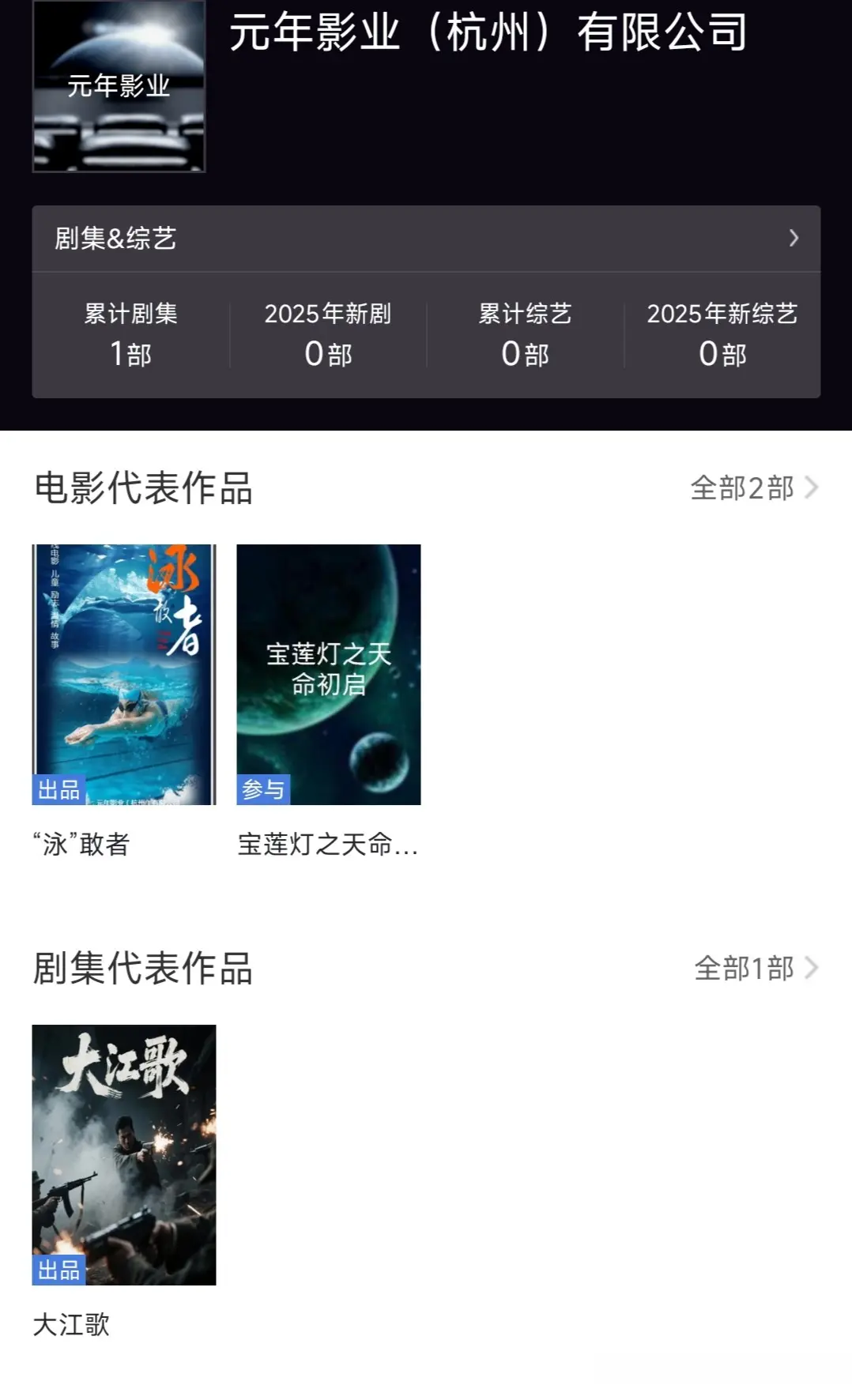Open the “泳”敢者 movie poster
This screenshot has width=852, height=1400.
[x=124, y=674]
